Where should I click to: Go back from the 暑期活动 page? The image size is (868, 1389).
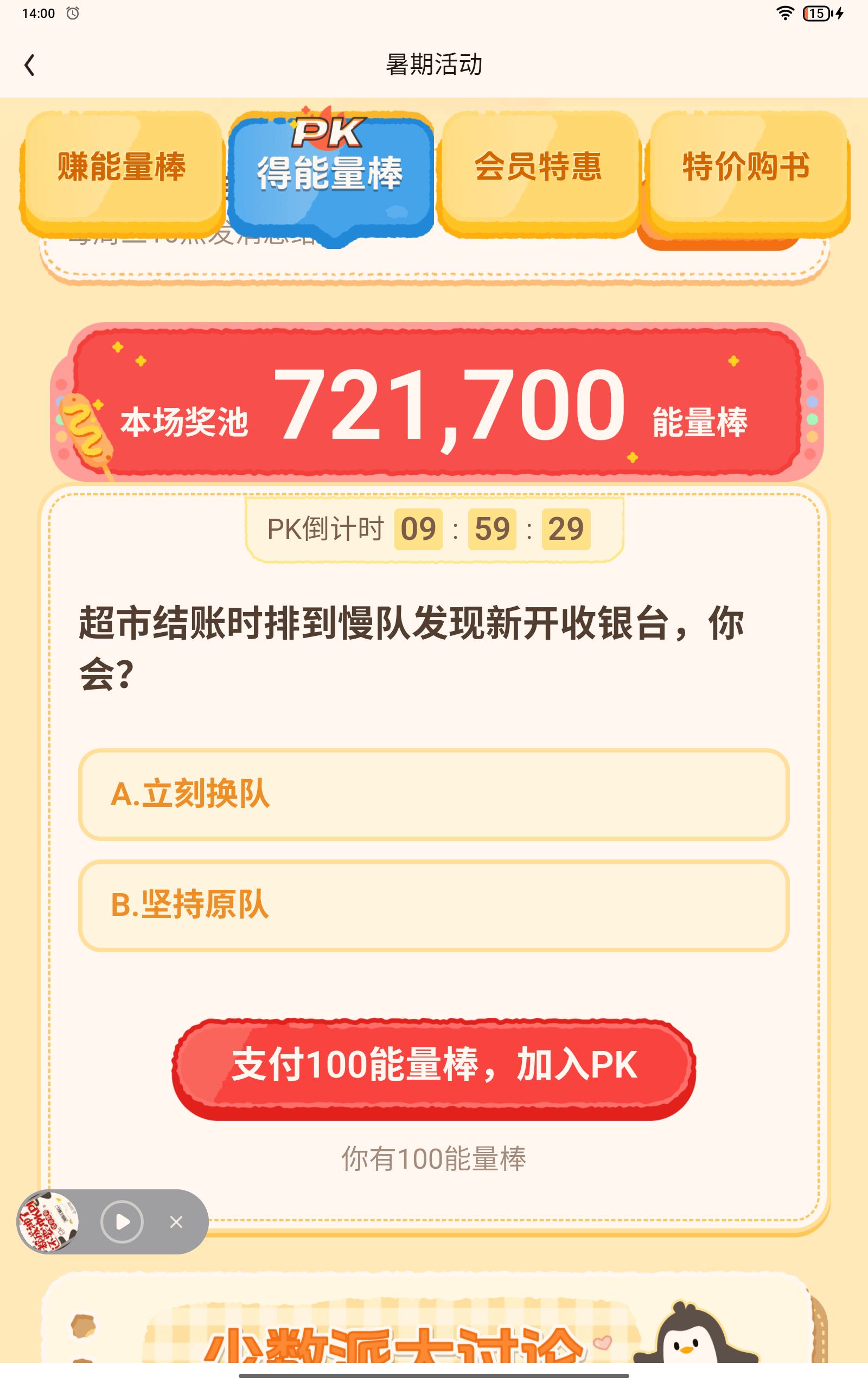tap(30, 65)
